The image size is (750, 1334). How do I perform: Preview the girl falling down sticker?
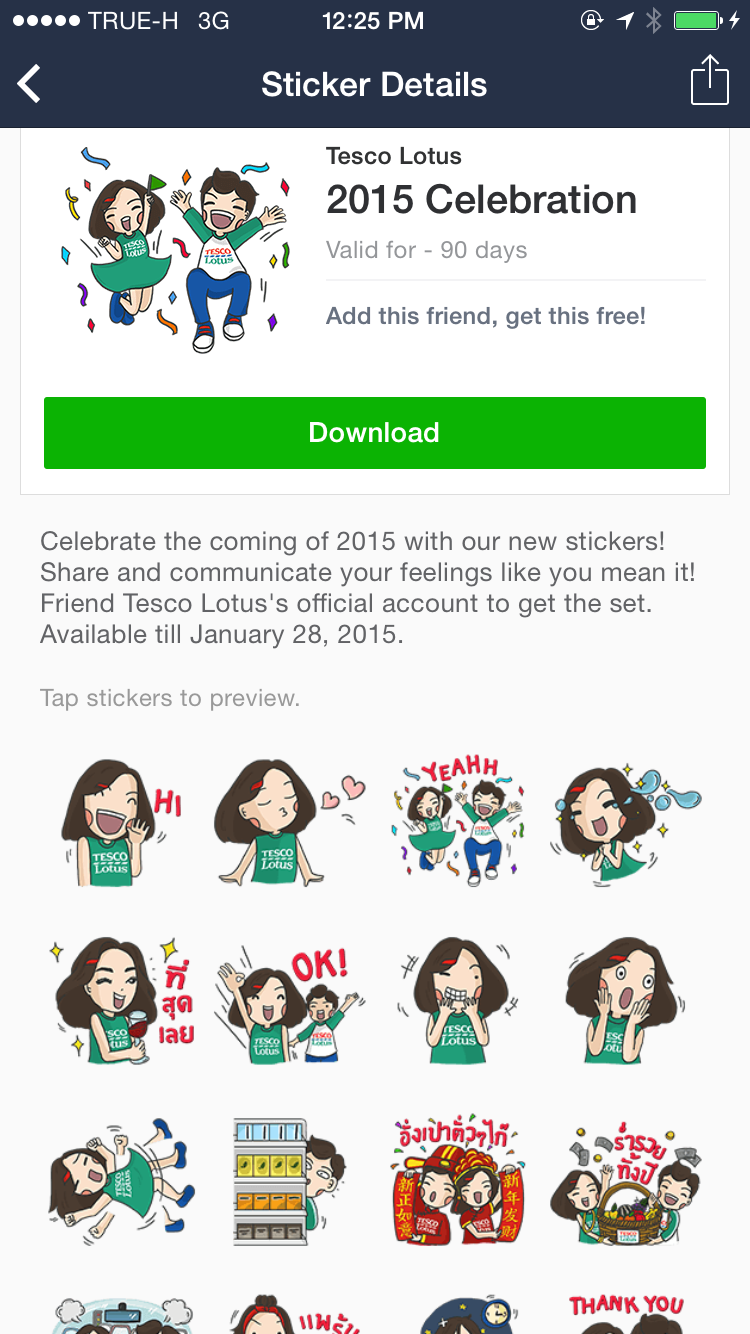(x=122, y=1181)
